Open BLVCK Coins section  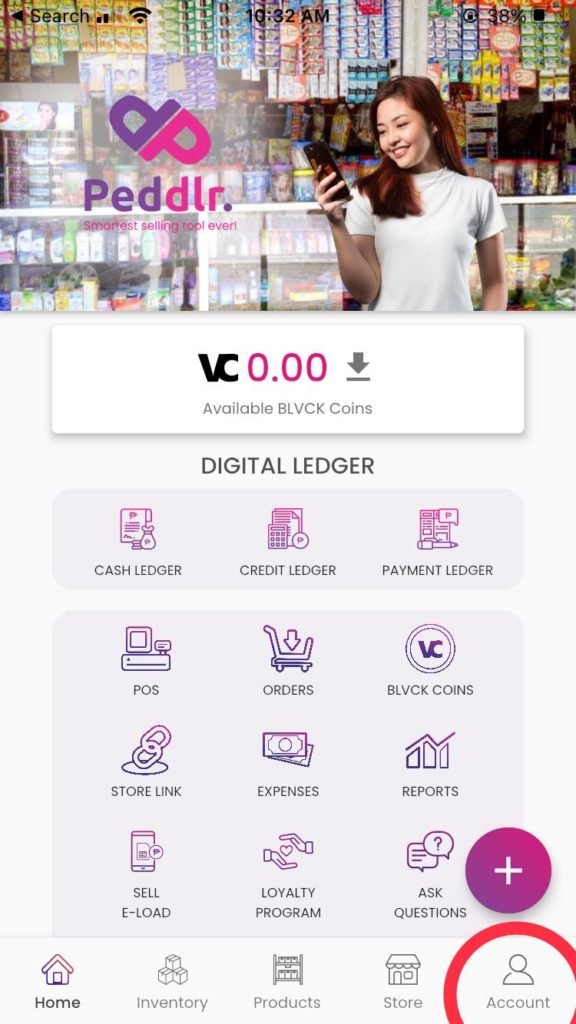click(430, 660)
